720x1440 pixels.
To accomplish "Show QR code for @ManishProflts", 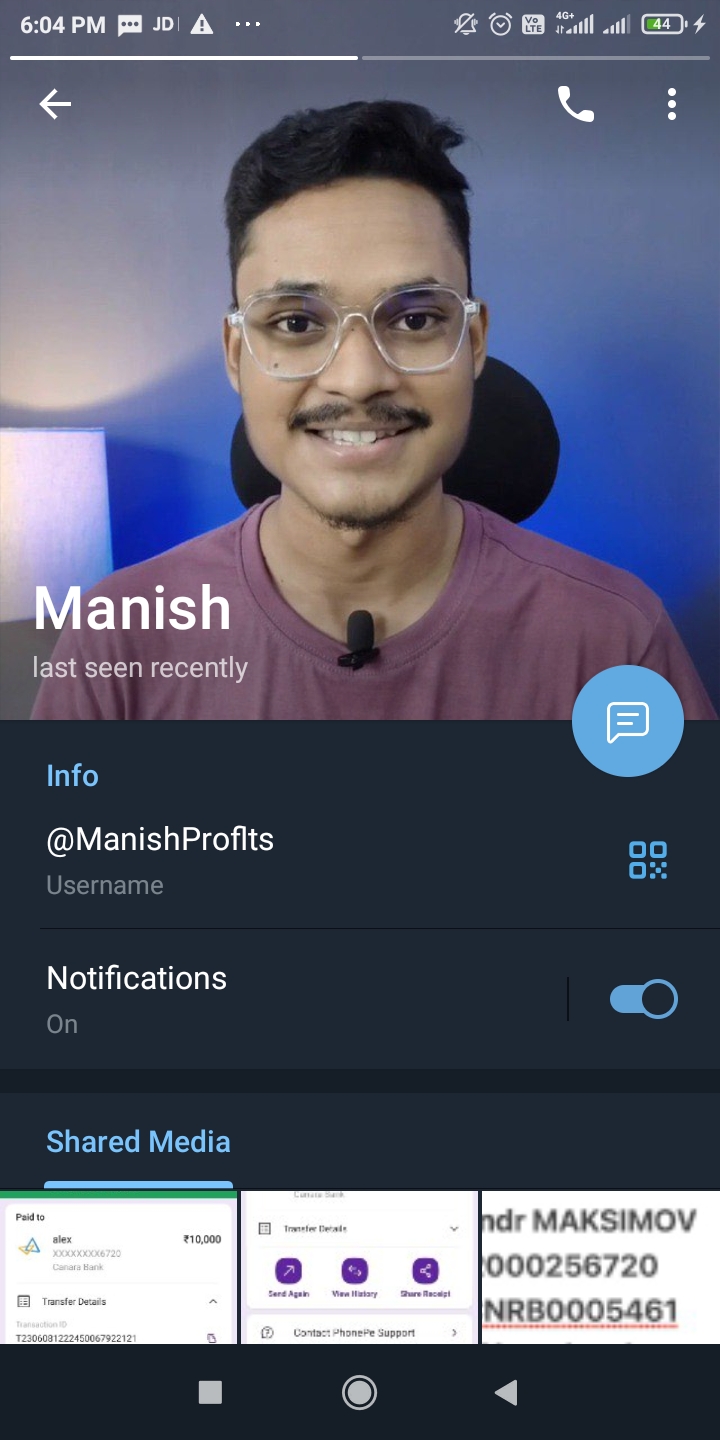I will [x=647, y=860].
